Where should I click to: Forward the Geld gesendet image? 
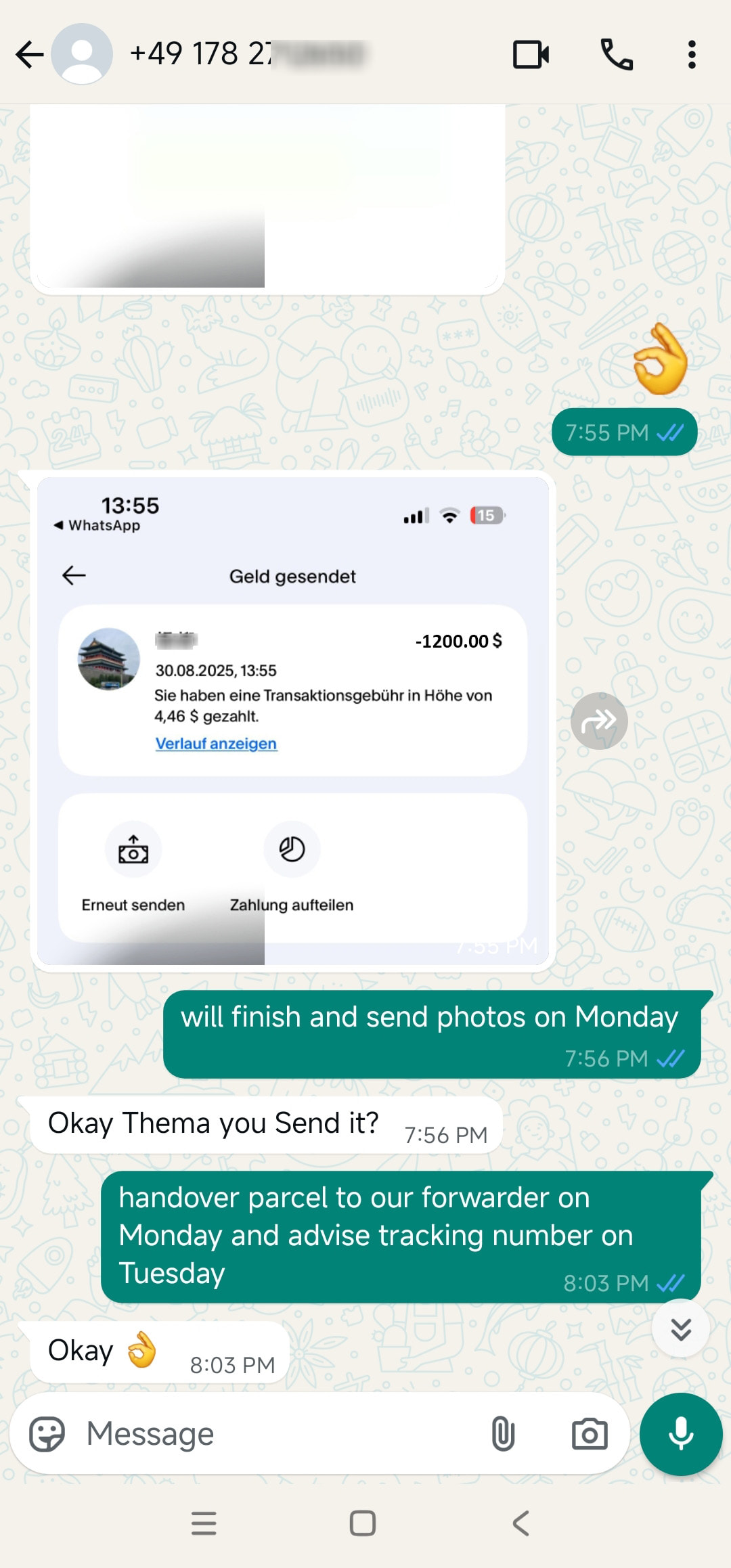(x=599, y=721)
